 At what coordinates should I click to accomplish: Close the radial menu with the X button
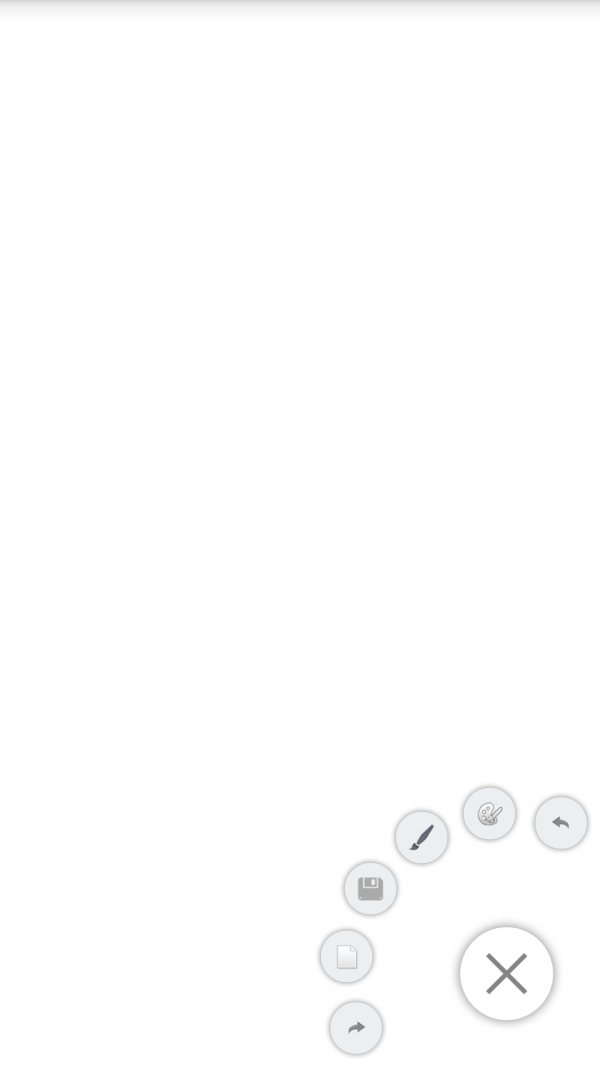[x=506, y=973]
